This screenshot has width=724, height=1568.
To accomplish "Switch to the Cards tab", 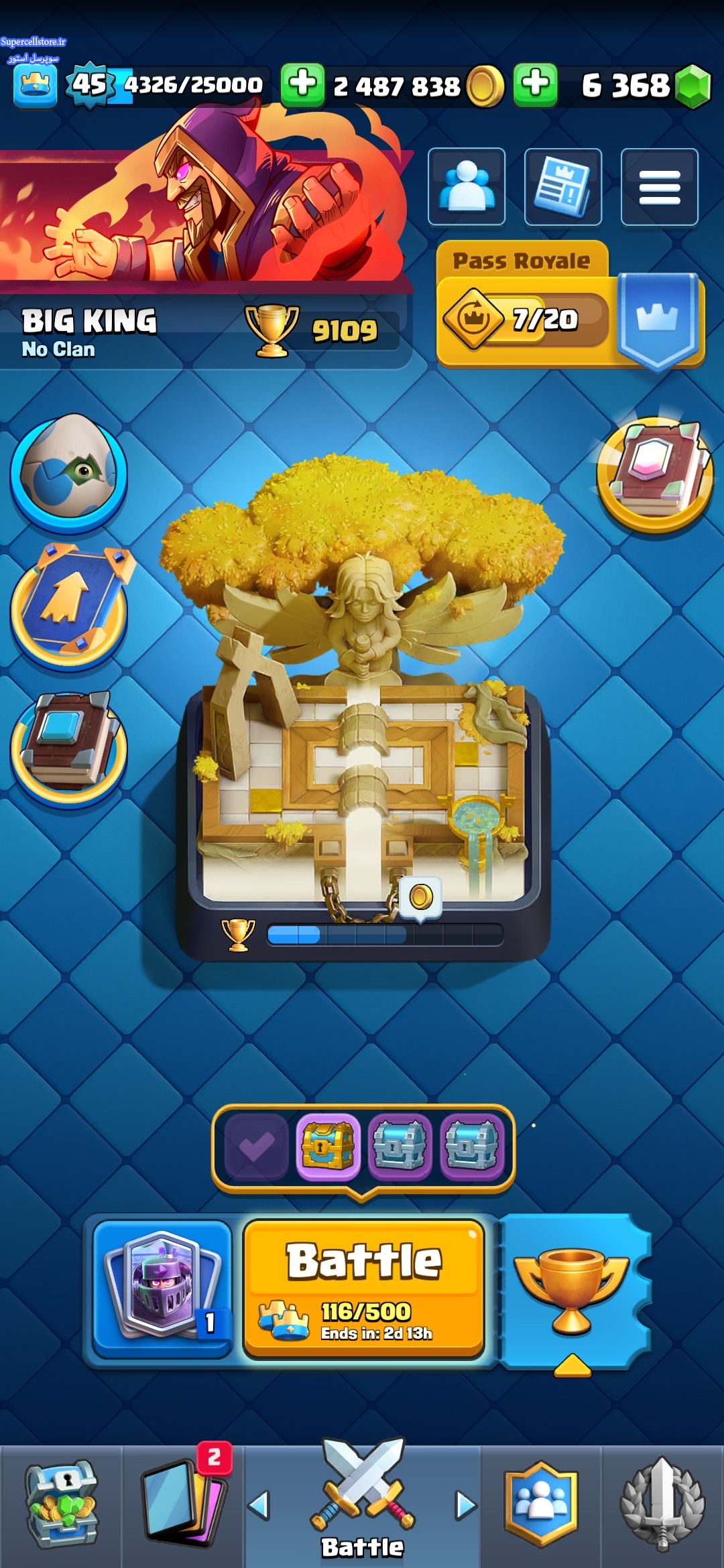I will tap(183, 1505).
